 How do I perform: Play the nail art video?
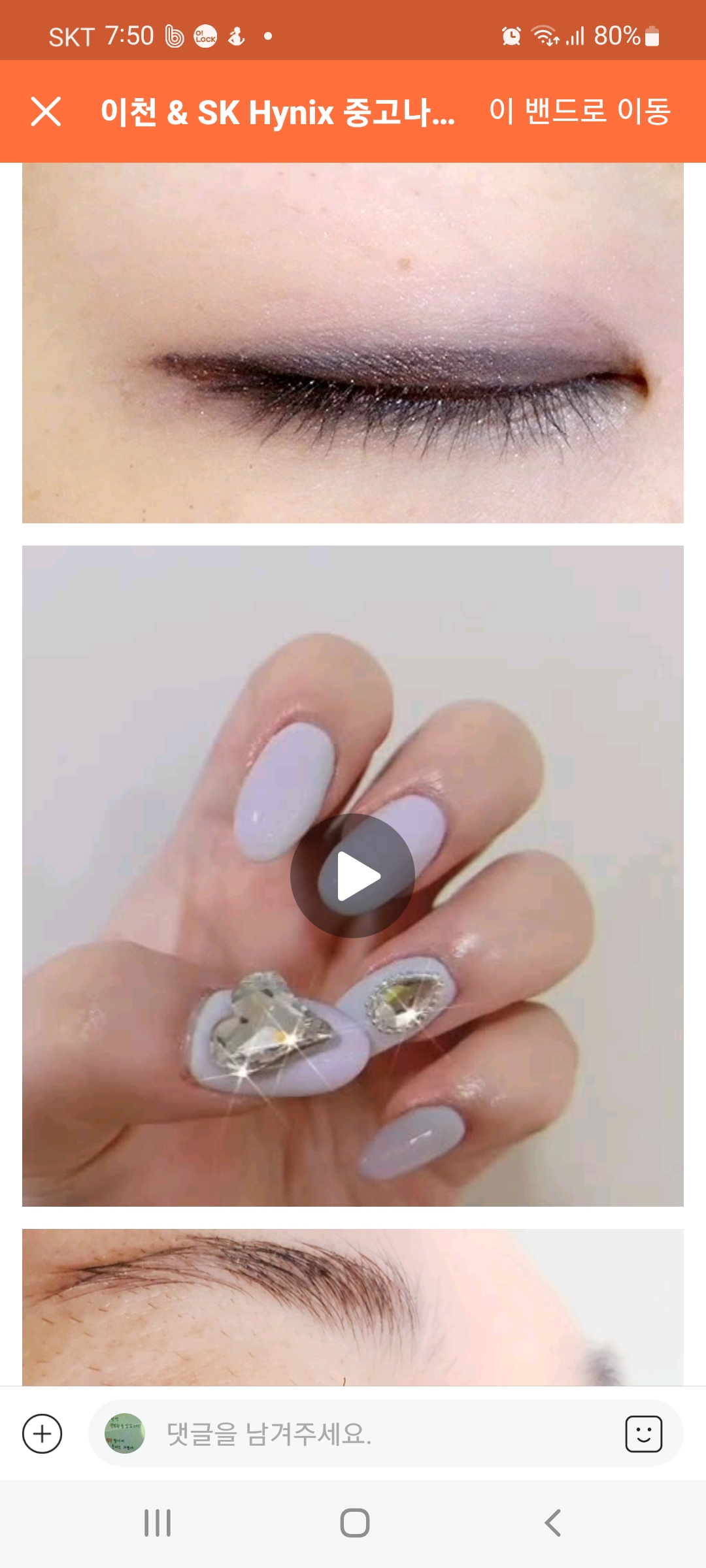pyautogui.click(x=353, y=875)
